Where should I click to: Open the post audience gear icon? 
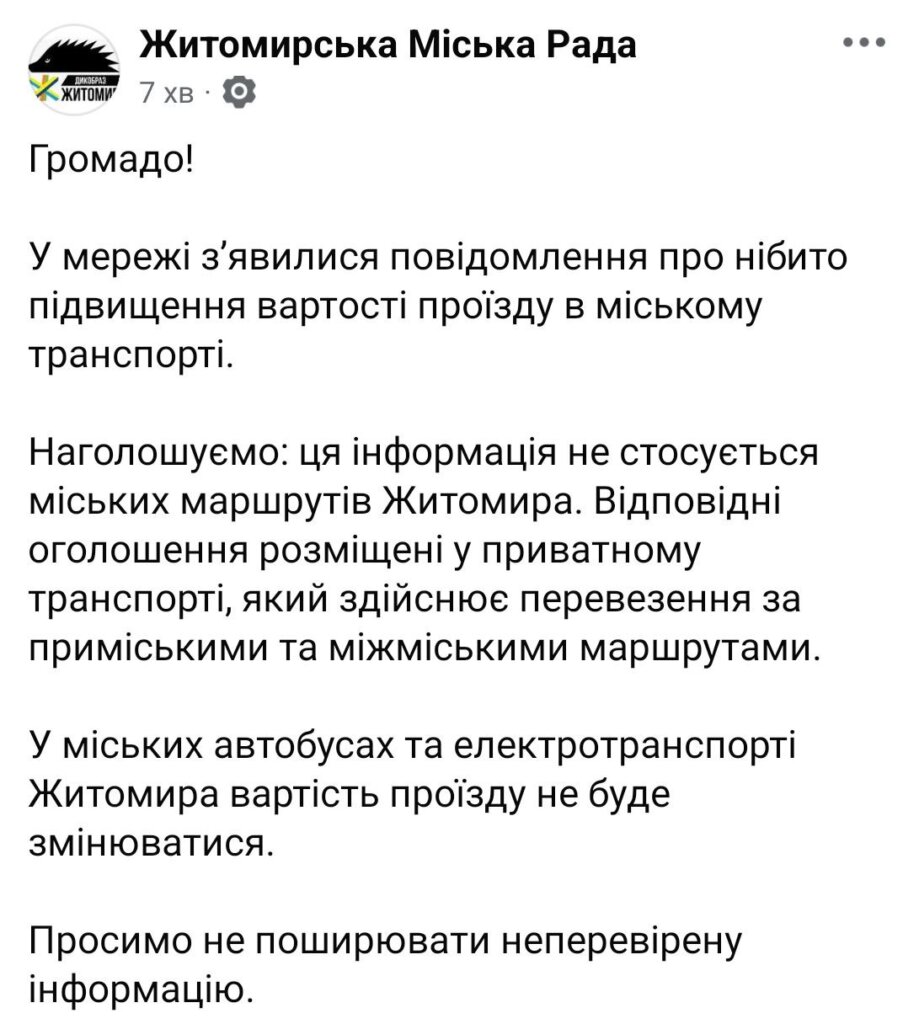click(x=239, y=93)
